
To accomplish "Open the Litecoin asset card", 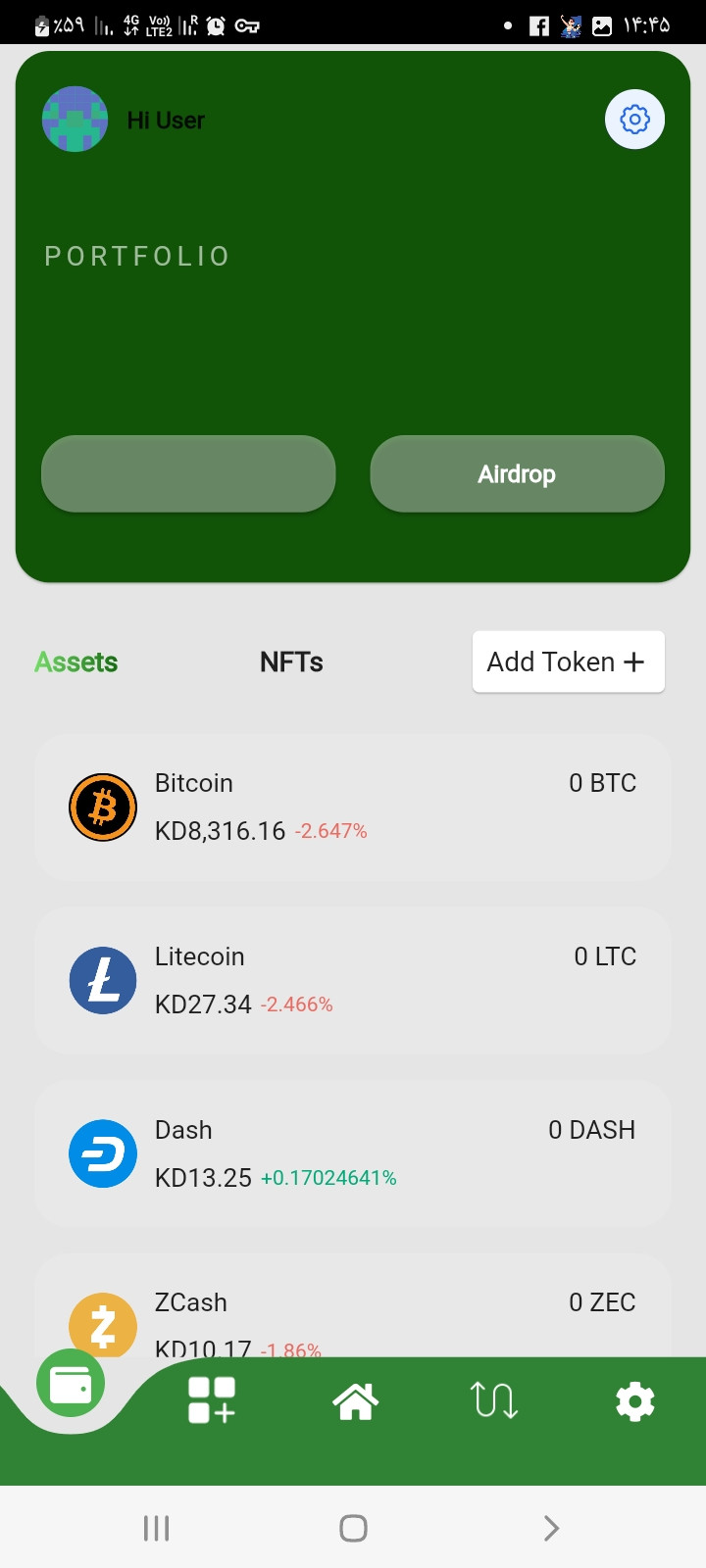I will click(353, 981).
